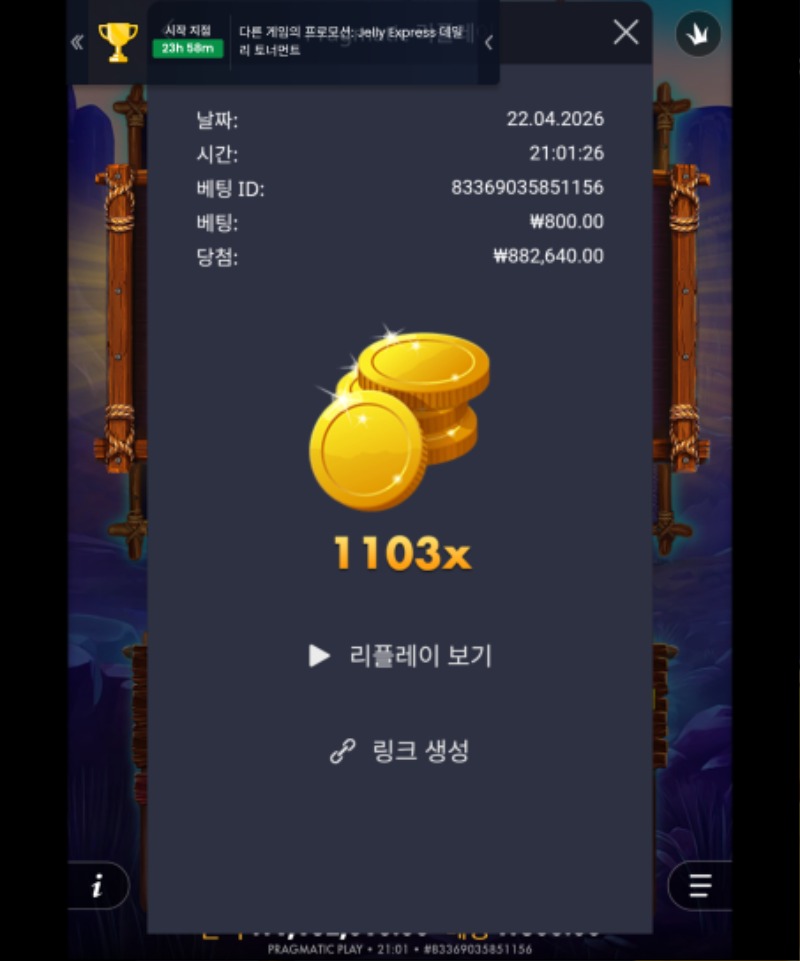
Task: Close the bet details dialog
Action: point(626,32)
